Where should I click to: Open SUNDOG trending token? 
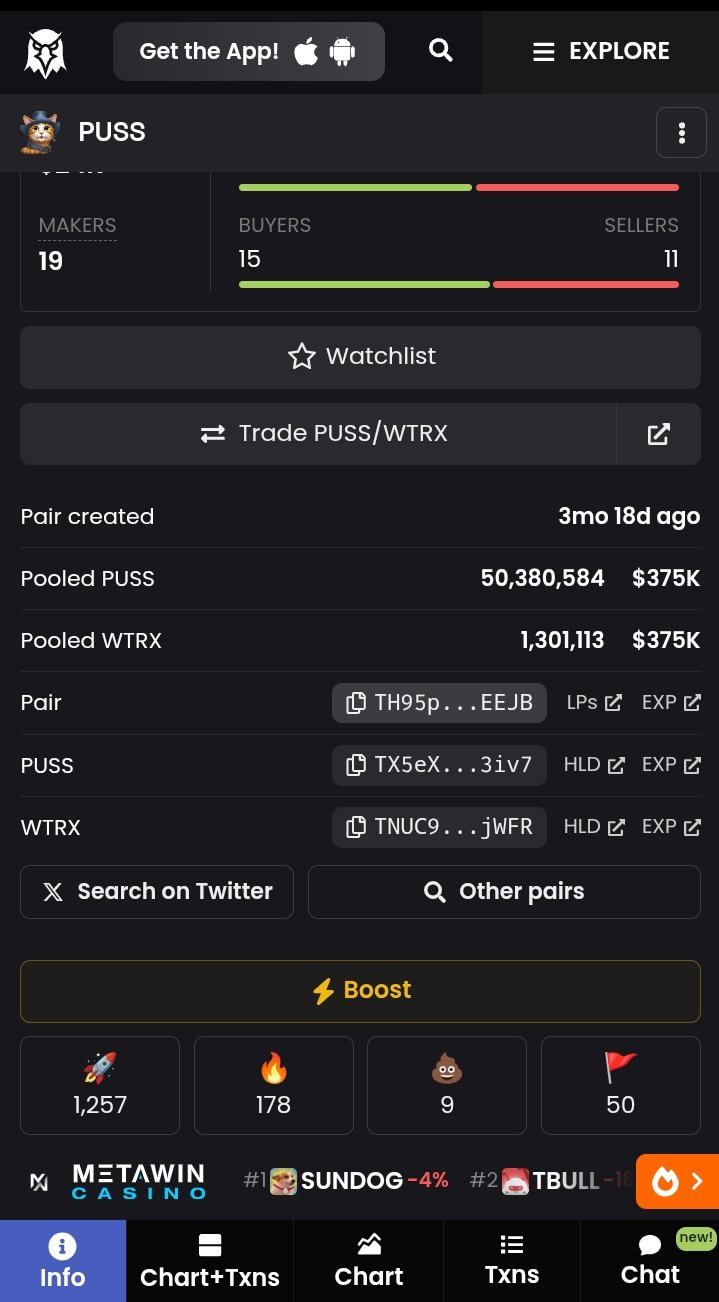coord(346,1181)
